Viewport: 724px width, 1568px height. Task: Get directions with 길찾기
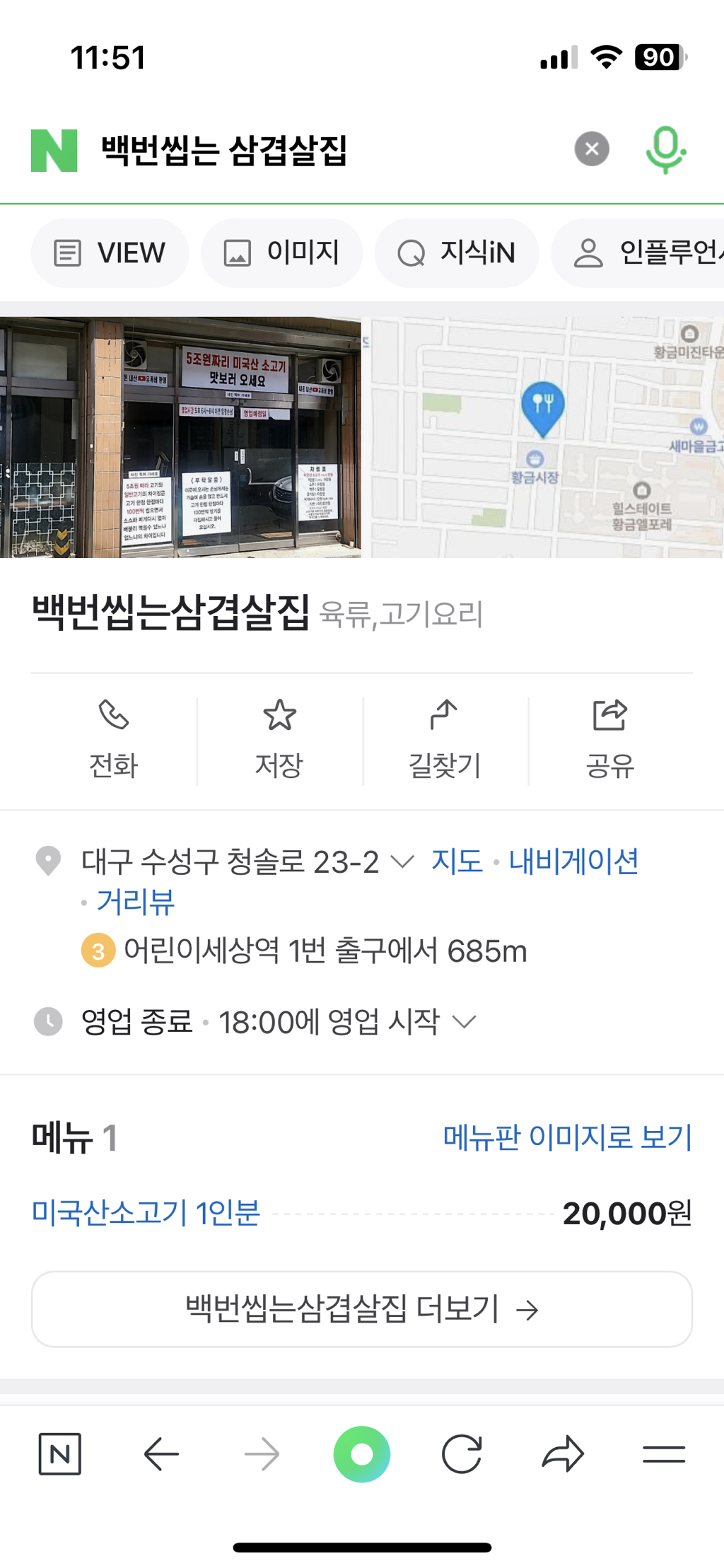point(445,739)
